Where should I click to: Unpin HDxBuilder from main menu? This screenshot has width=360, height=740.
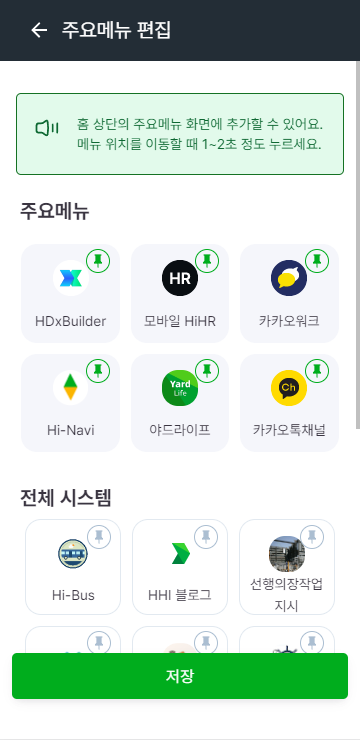click(x=98, y=261)
